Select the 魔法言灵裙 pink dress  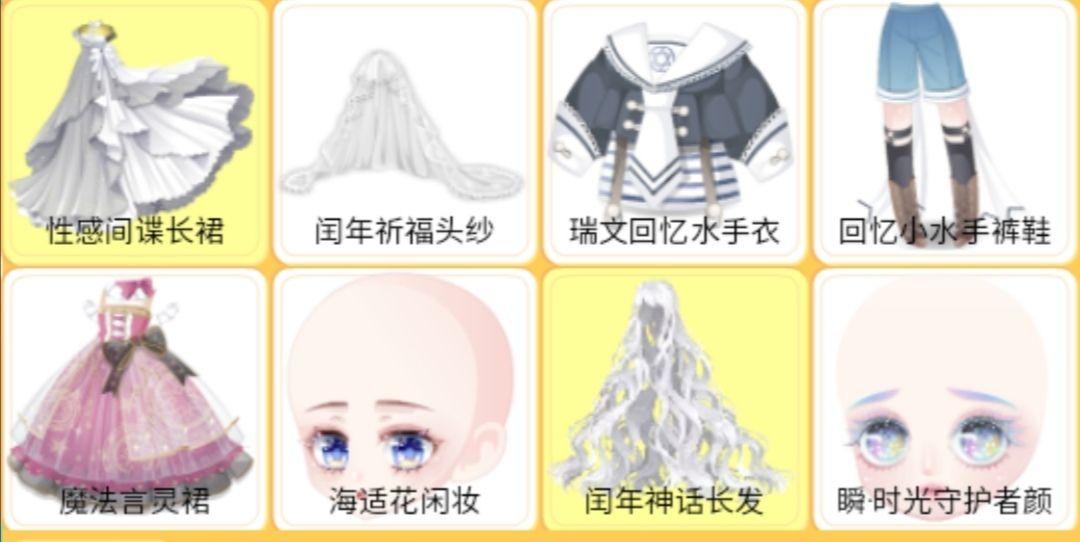click(135, 400)
